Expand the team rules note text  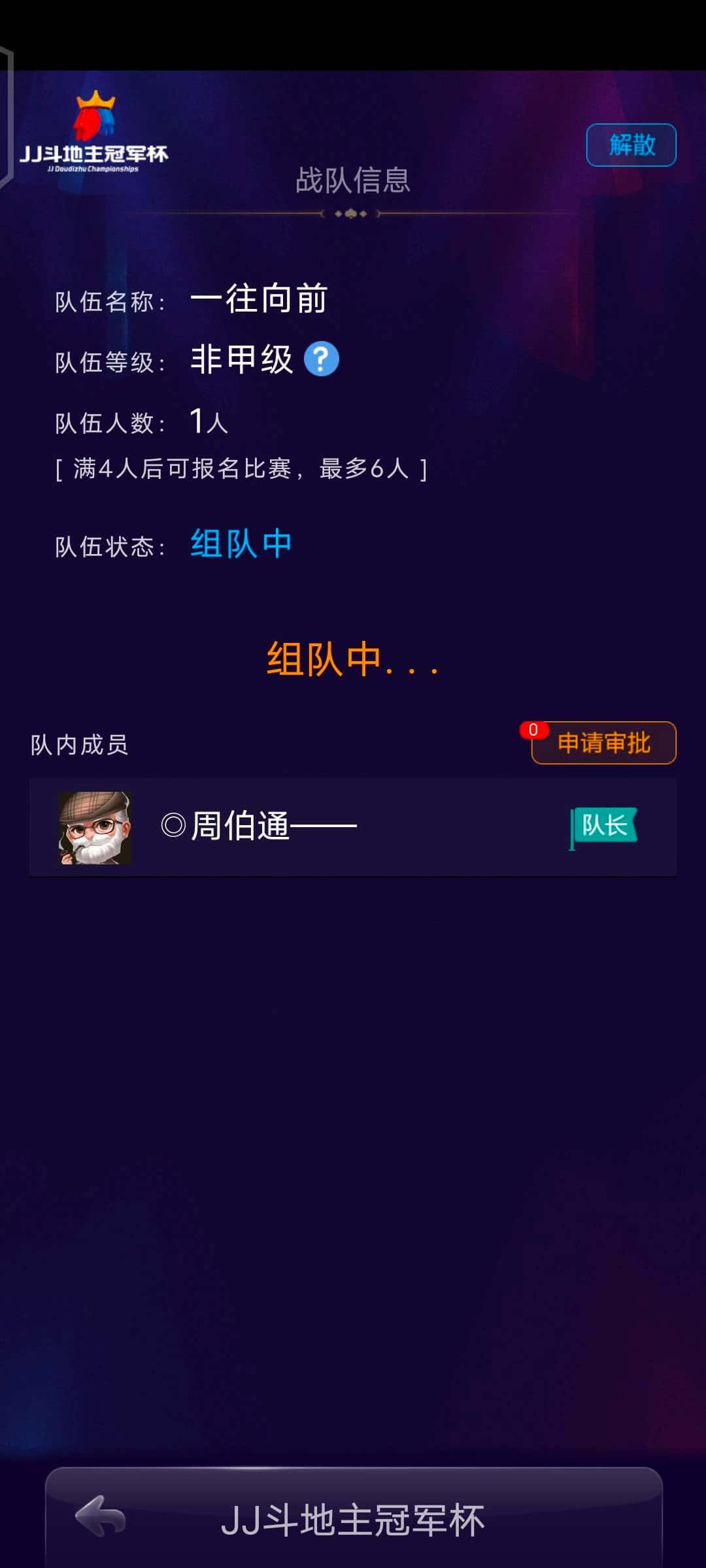(242, 467)
